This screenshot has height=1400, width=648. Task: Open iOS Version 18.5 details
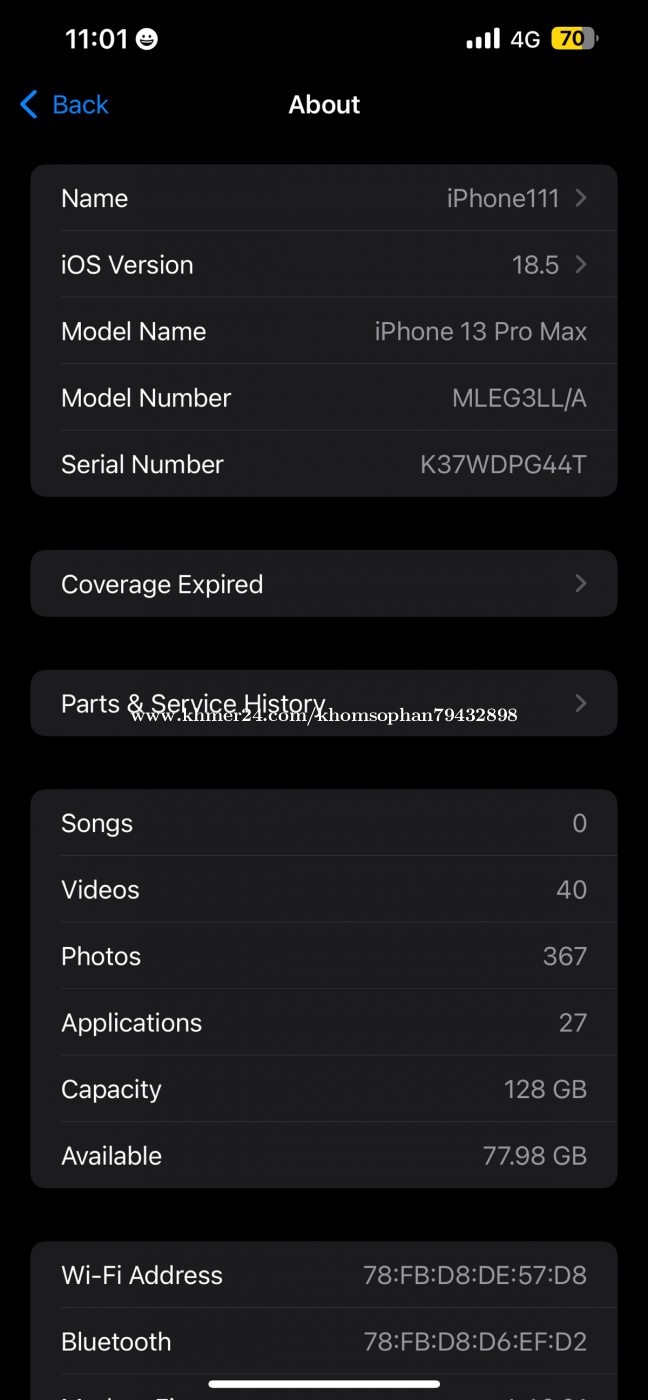(x=324, y=265)
